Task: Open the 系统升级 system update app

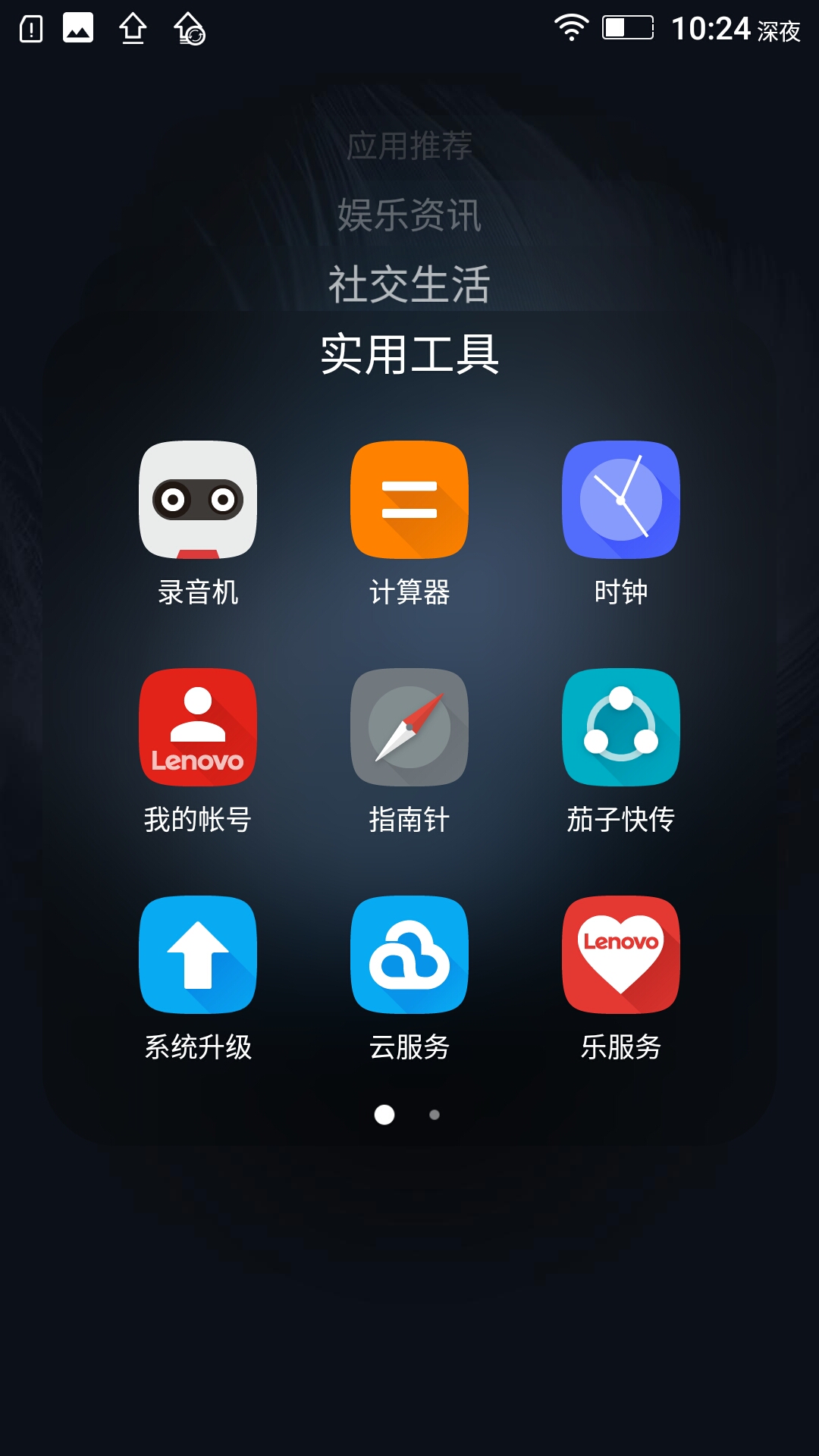Action: coord(197,955)
